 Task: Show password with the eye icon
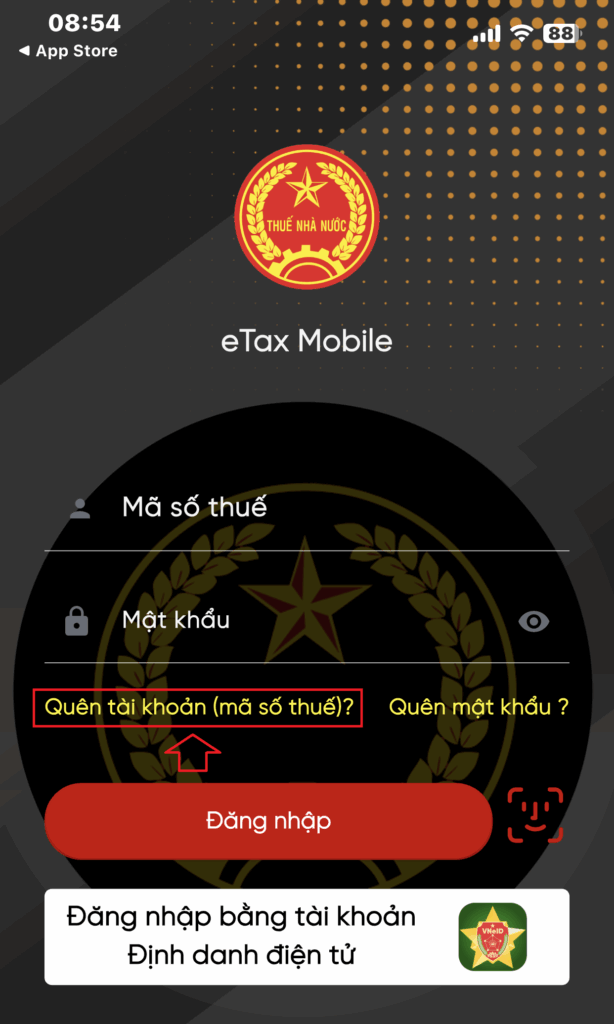coord(534,622)
